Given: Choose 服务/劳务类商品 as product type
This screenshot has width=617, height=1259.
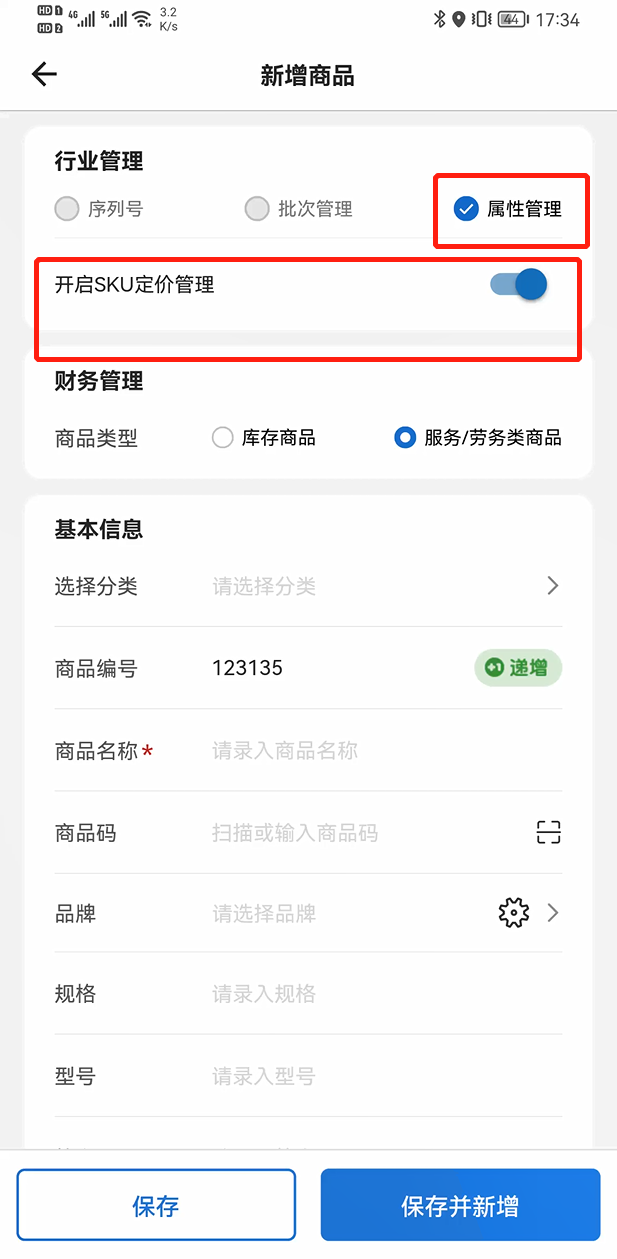Looking at the screenshot, I should click(478, 438).
